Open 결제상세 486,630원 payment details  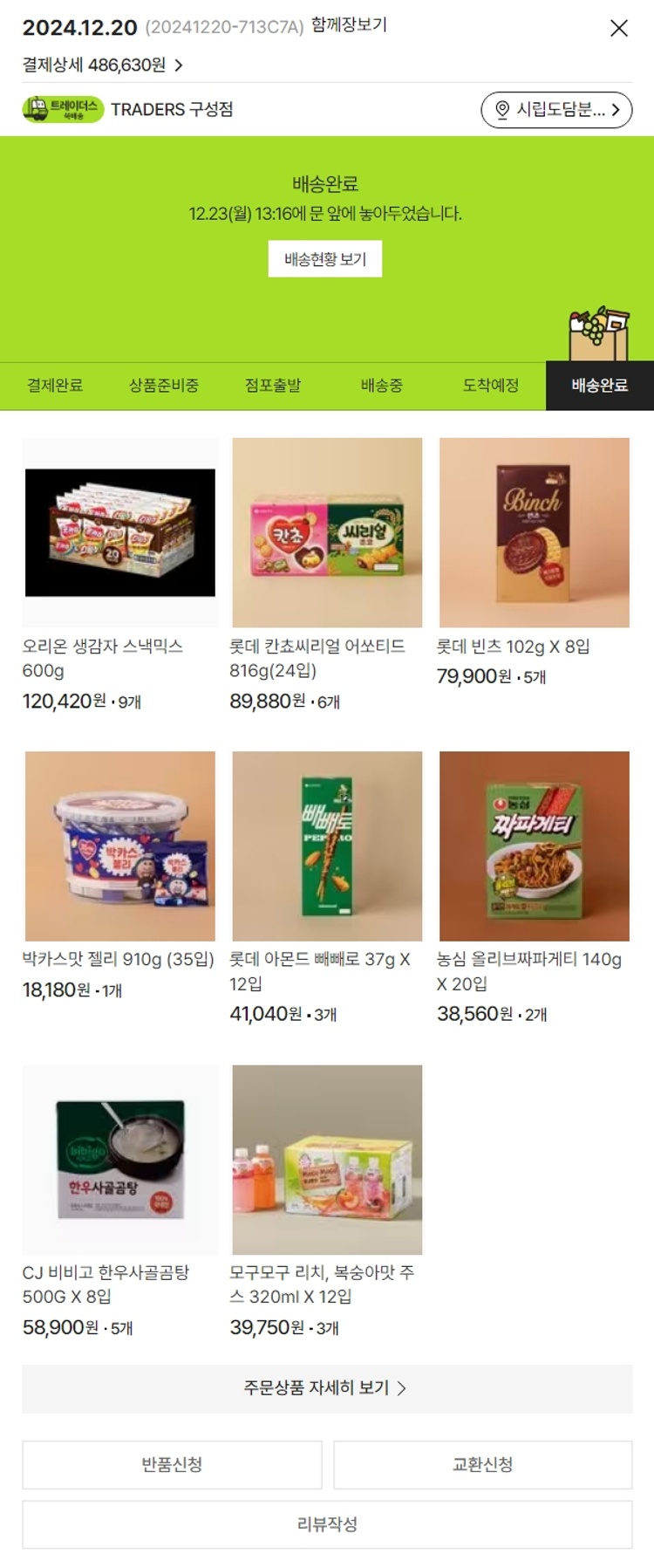(x=103, y=65)
